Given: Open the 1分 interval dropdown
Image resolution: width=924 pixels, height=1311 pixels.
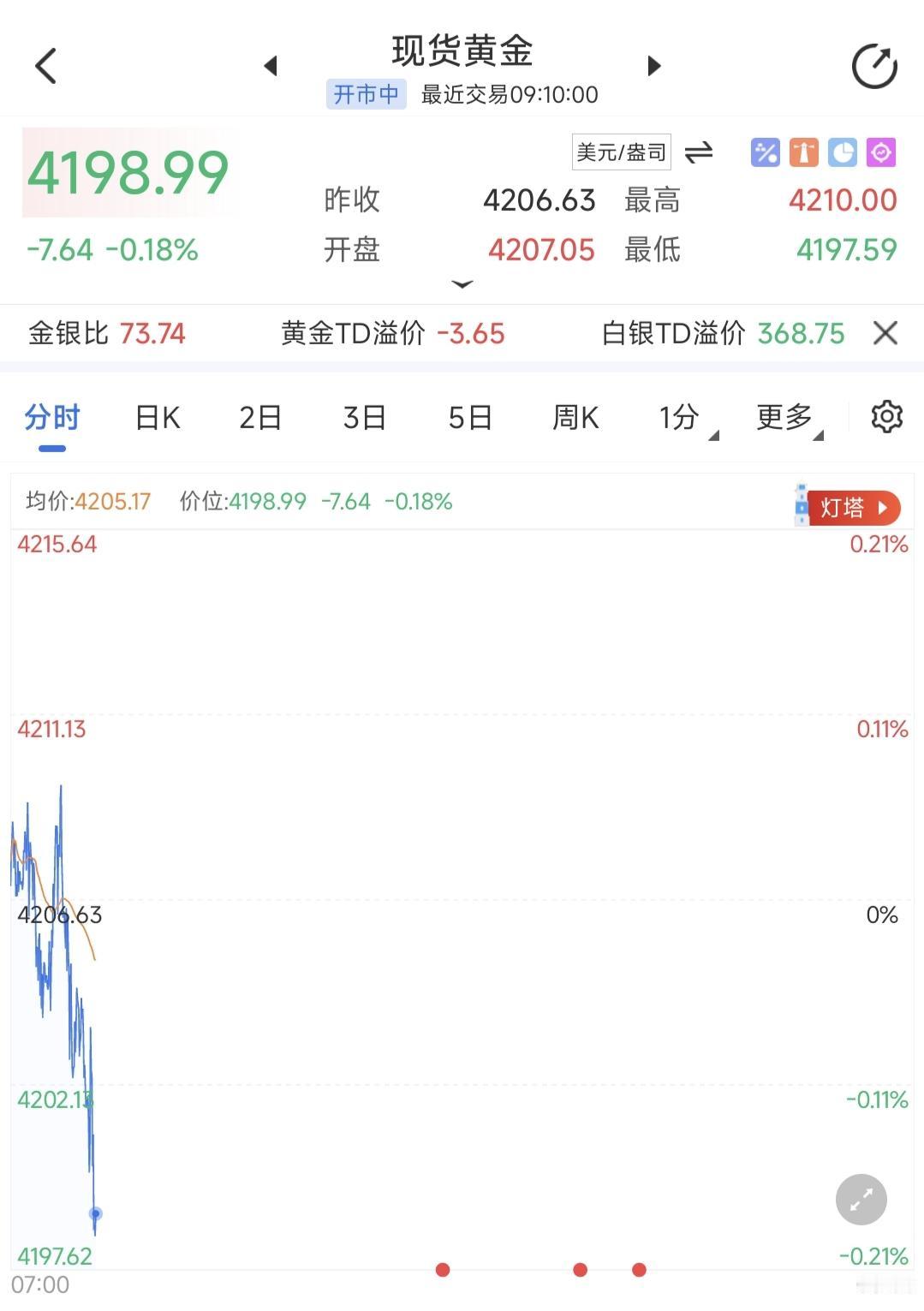Looking at the screenshot, I should pyautogui.click(x=681, y=418).
